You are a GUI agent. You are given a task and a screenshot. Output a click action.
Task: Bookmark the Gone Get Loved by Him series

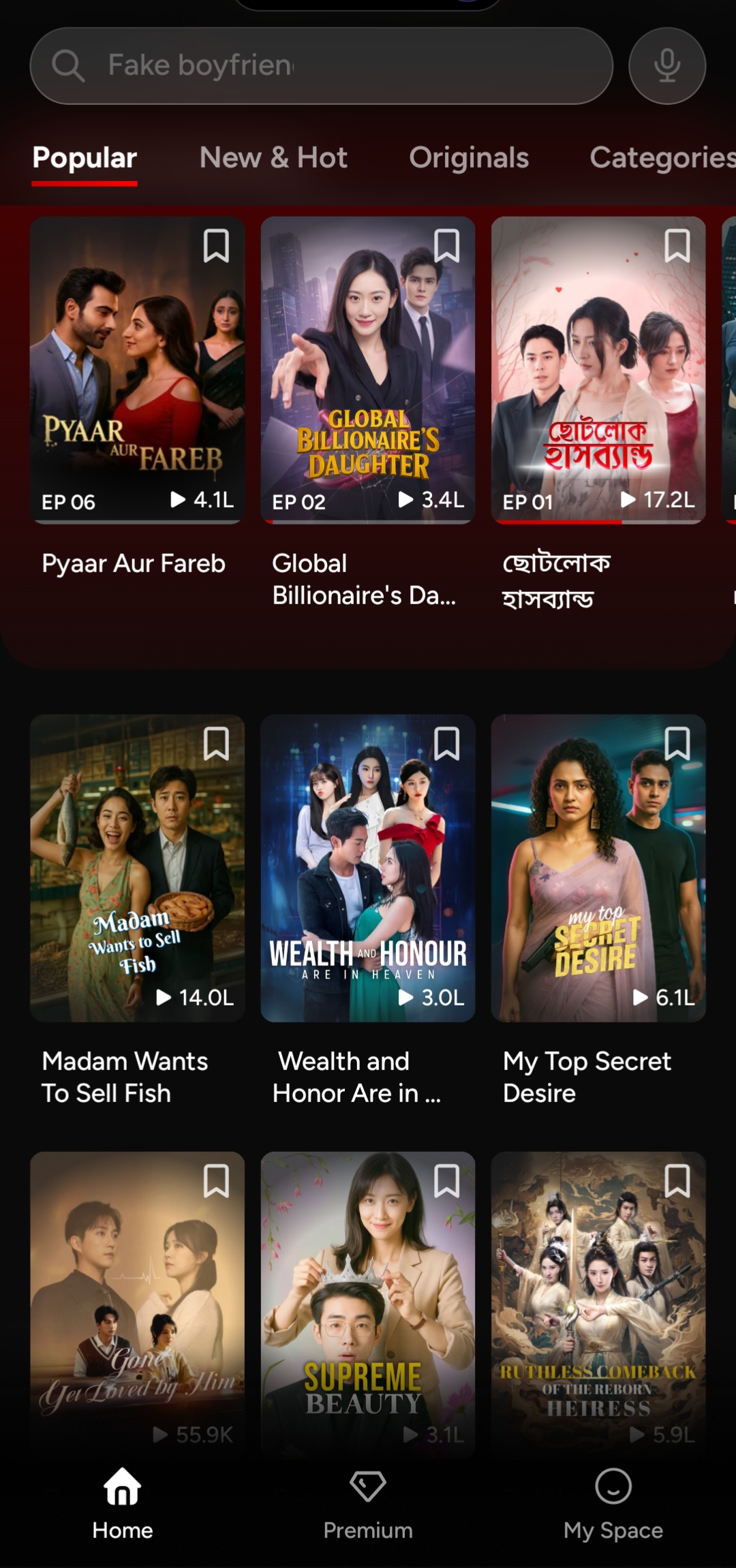[216, 1180]
